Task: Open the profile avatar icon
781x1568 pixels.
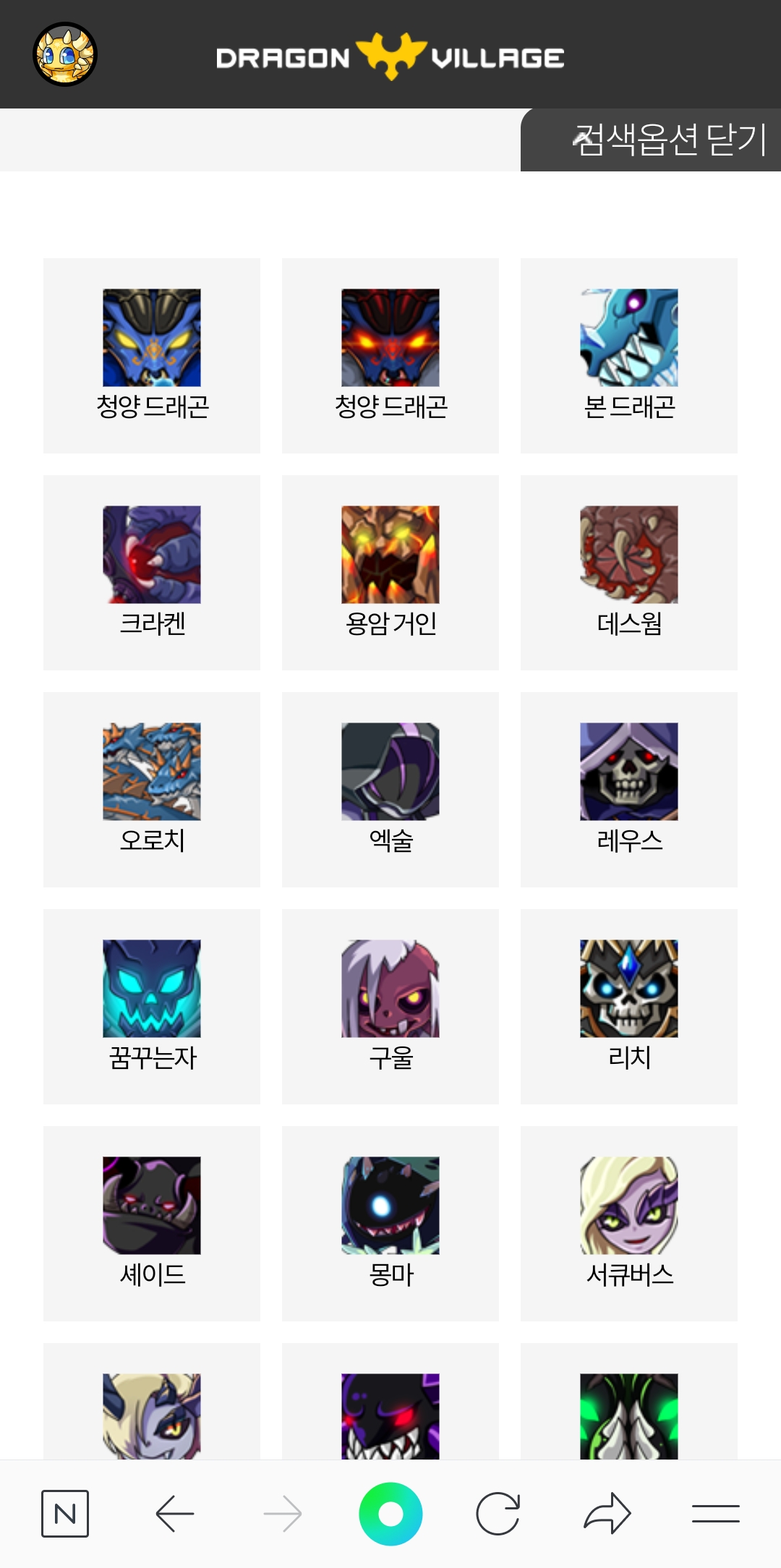Action: point(65,54)
